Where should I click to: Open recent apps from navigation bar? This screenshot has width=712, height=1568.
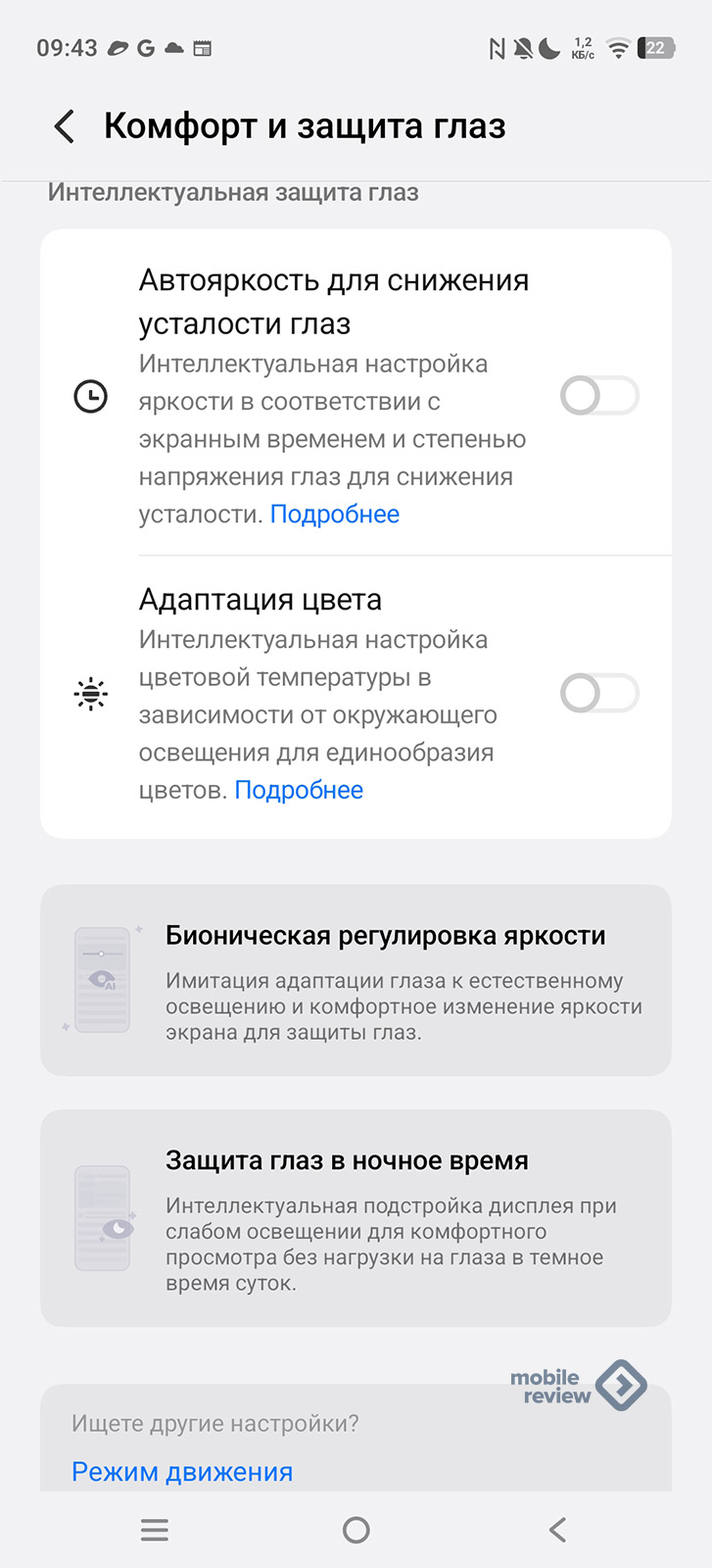tap(155, 1530)
